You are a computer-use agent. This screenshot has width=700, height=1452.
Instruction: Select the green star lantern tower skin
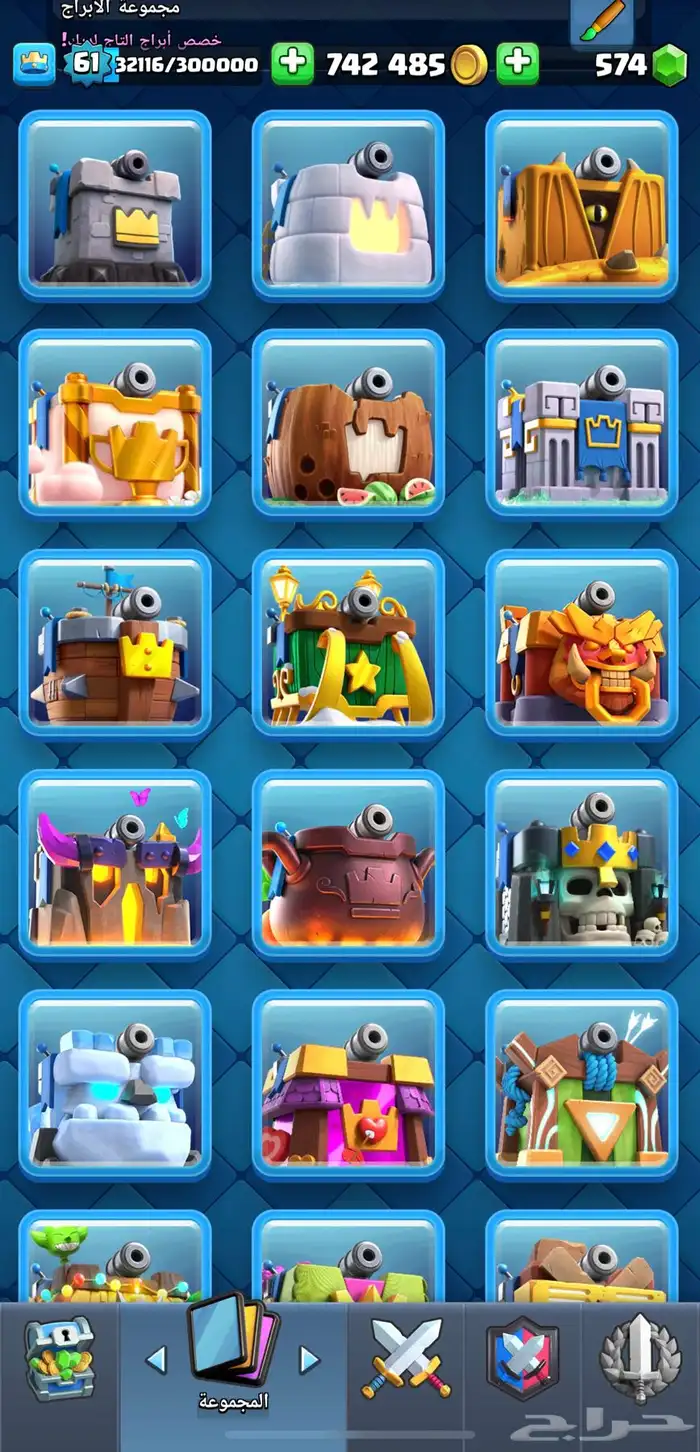348,644
